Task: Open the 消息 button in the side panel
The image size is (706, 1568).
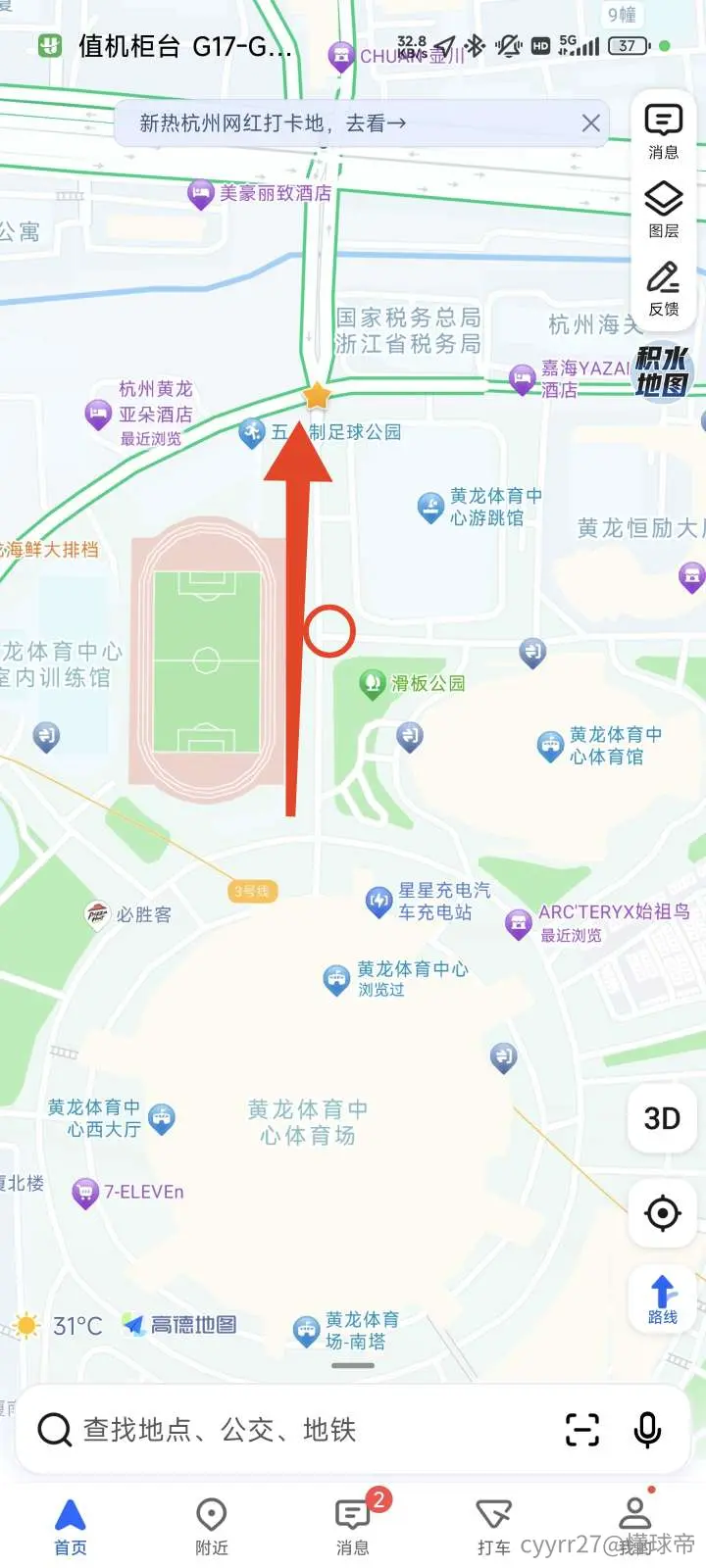Action: point(663,131)
